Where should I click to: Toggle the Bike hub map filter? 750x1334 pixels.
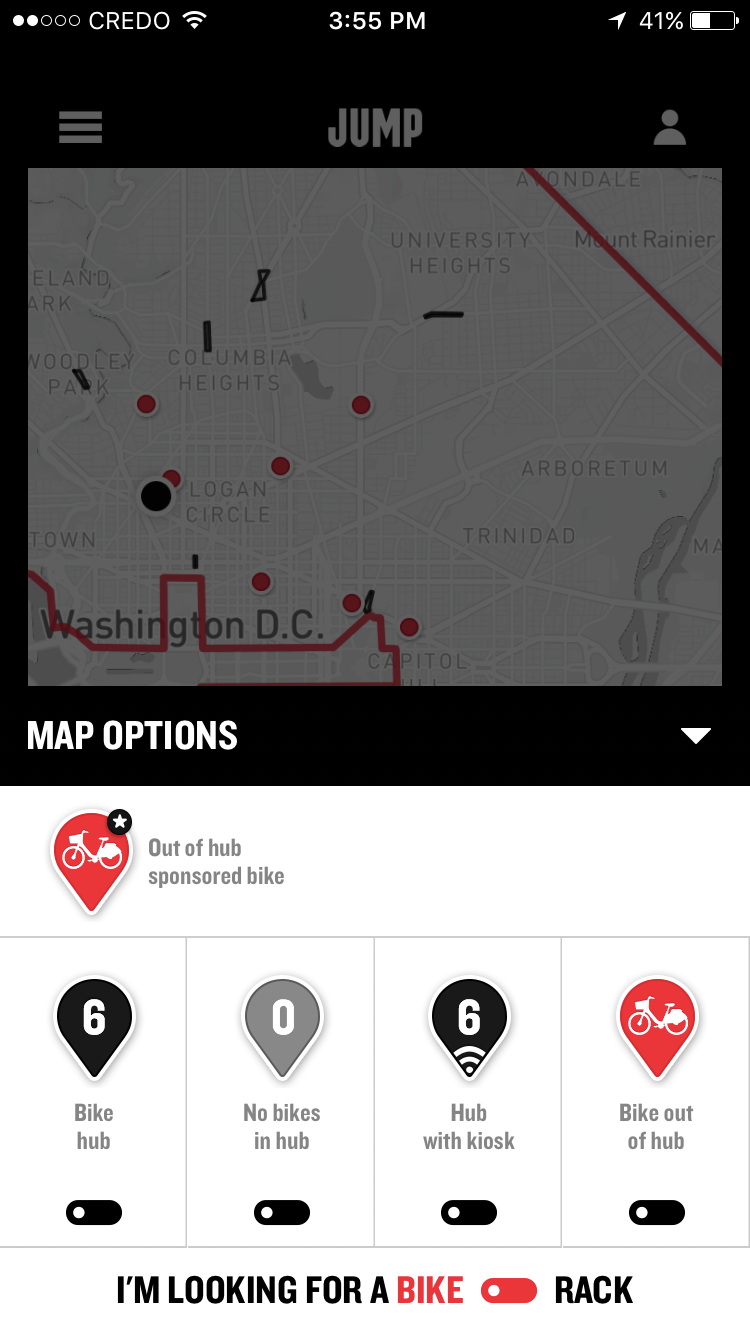[x=94, y=1212]
